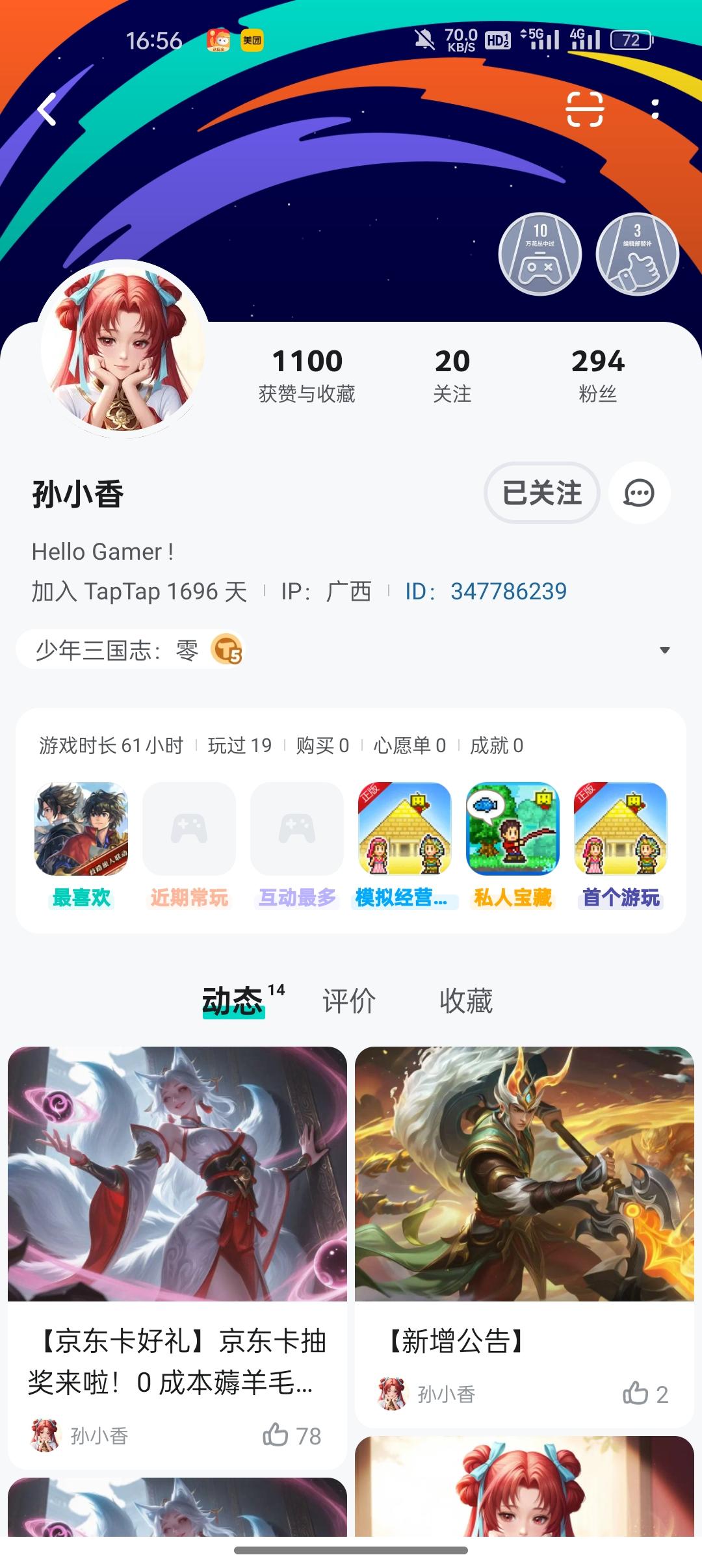Tap the 粉丝 294 count
The width and height of the screenshot is (702, 1568).
click(x=597, y=374)
